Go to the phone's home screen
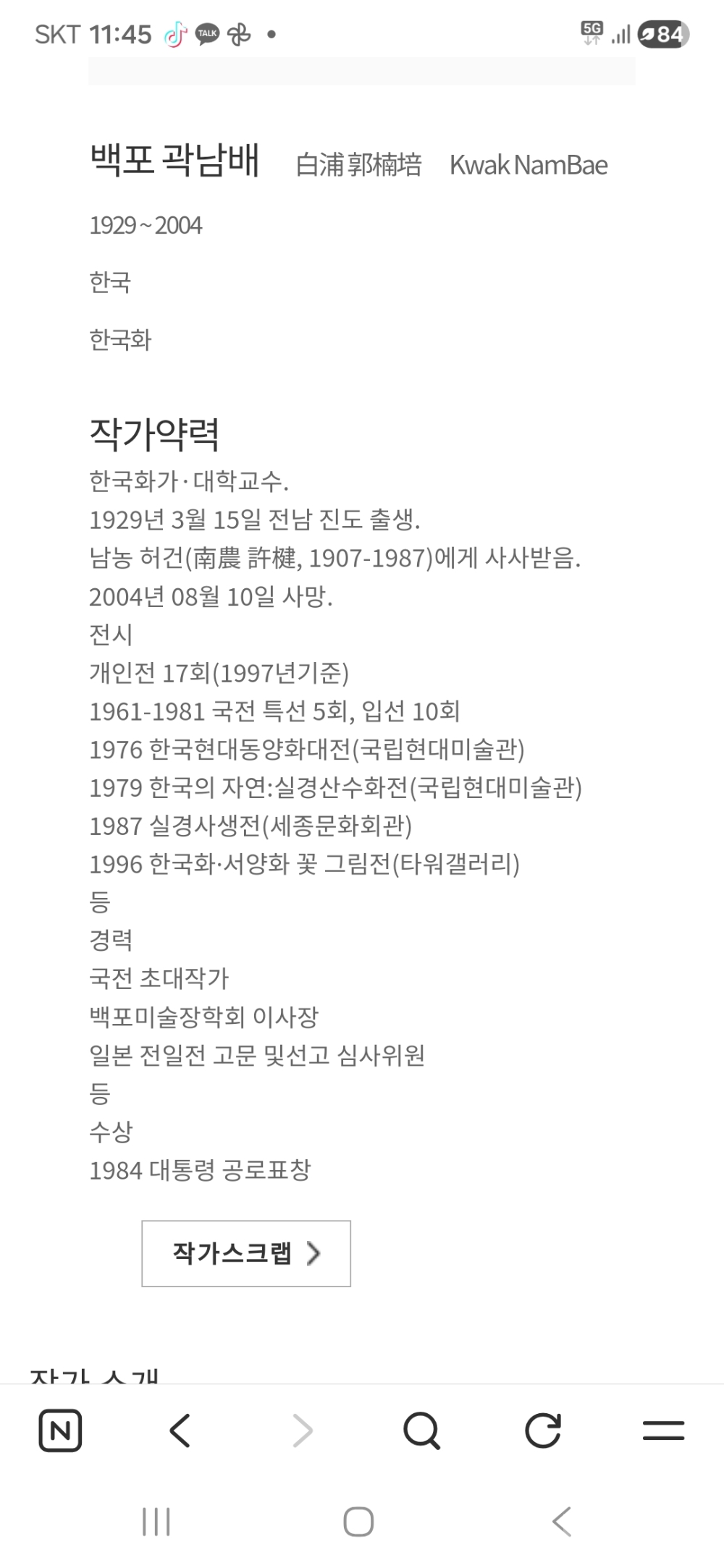The height and width of the screenshot is (1568, 724). point(358,1522)
